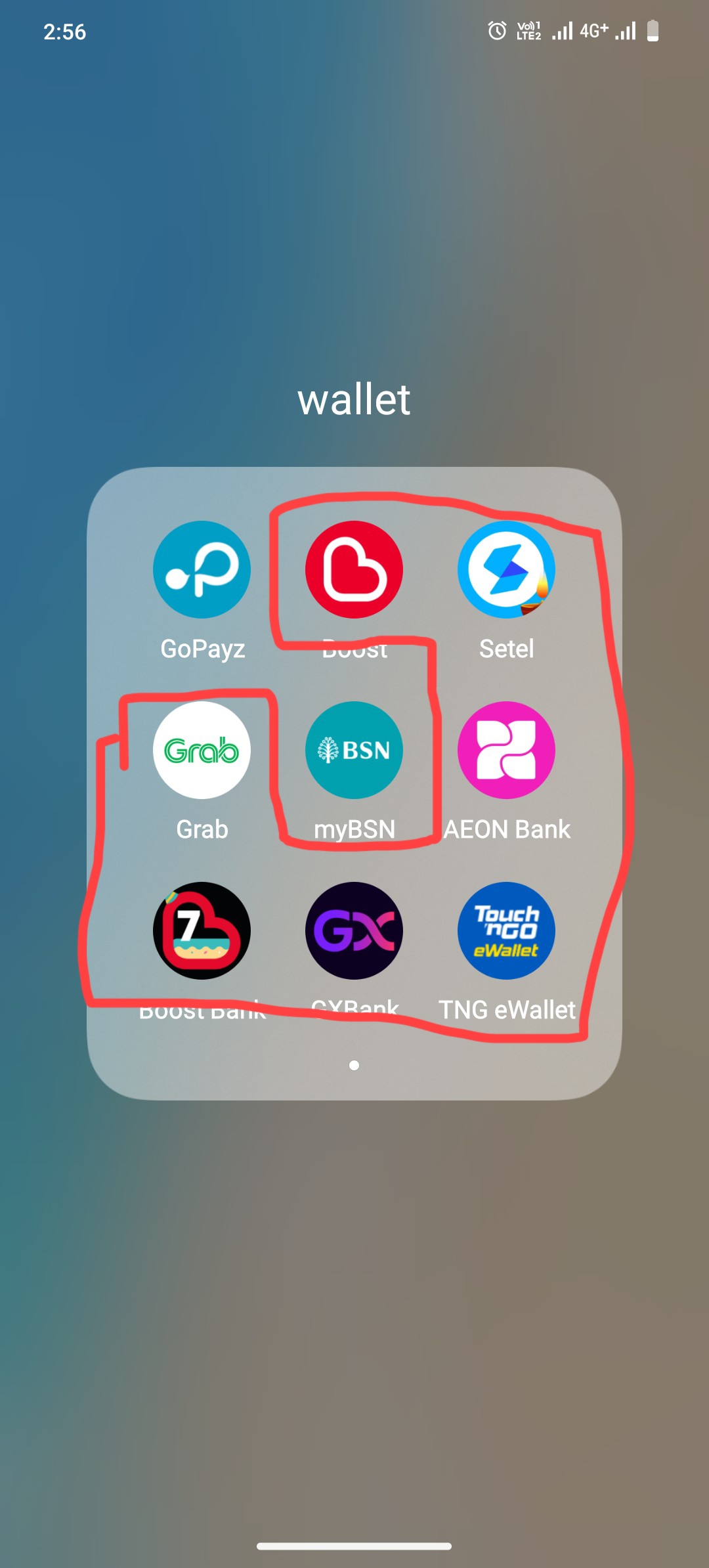This screenshot has height=1568, width=709.
Task: Open the Boost Bank app
Action: coord(202,930)
